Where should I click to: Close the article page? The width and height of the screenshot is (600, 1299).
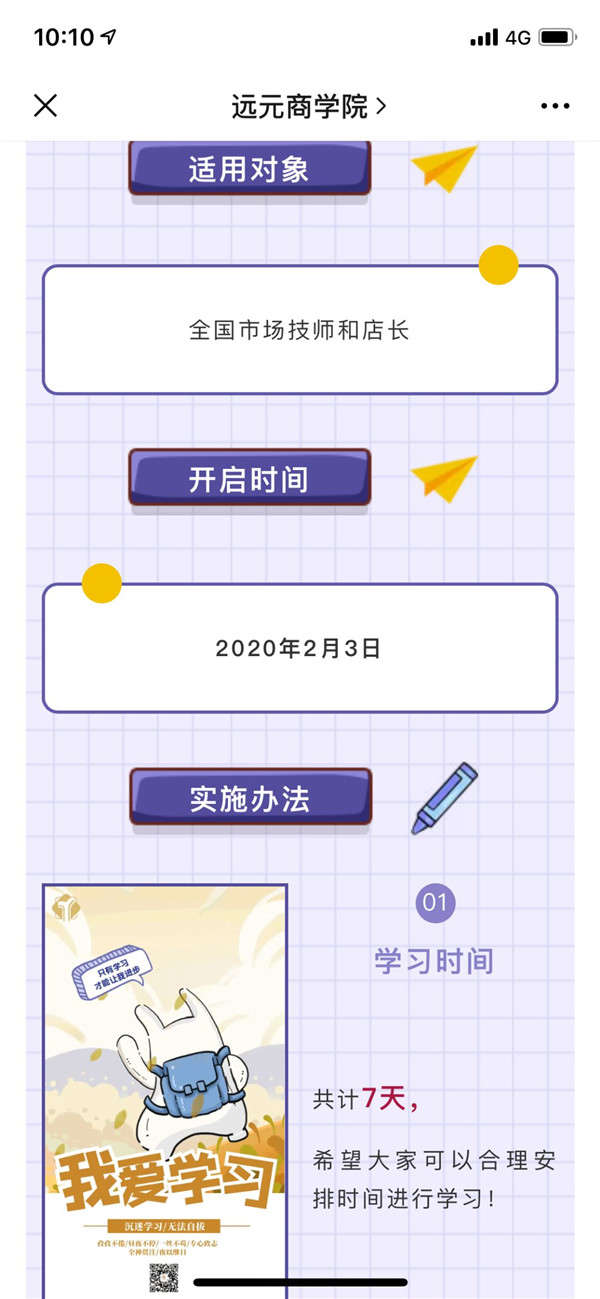(x=45, y=105)
